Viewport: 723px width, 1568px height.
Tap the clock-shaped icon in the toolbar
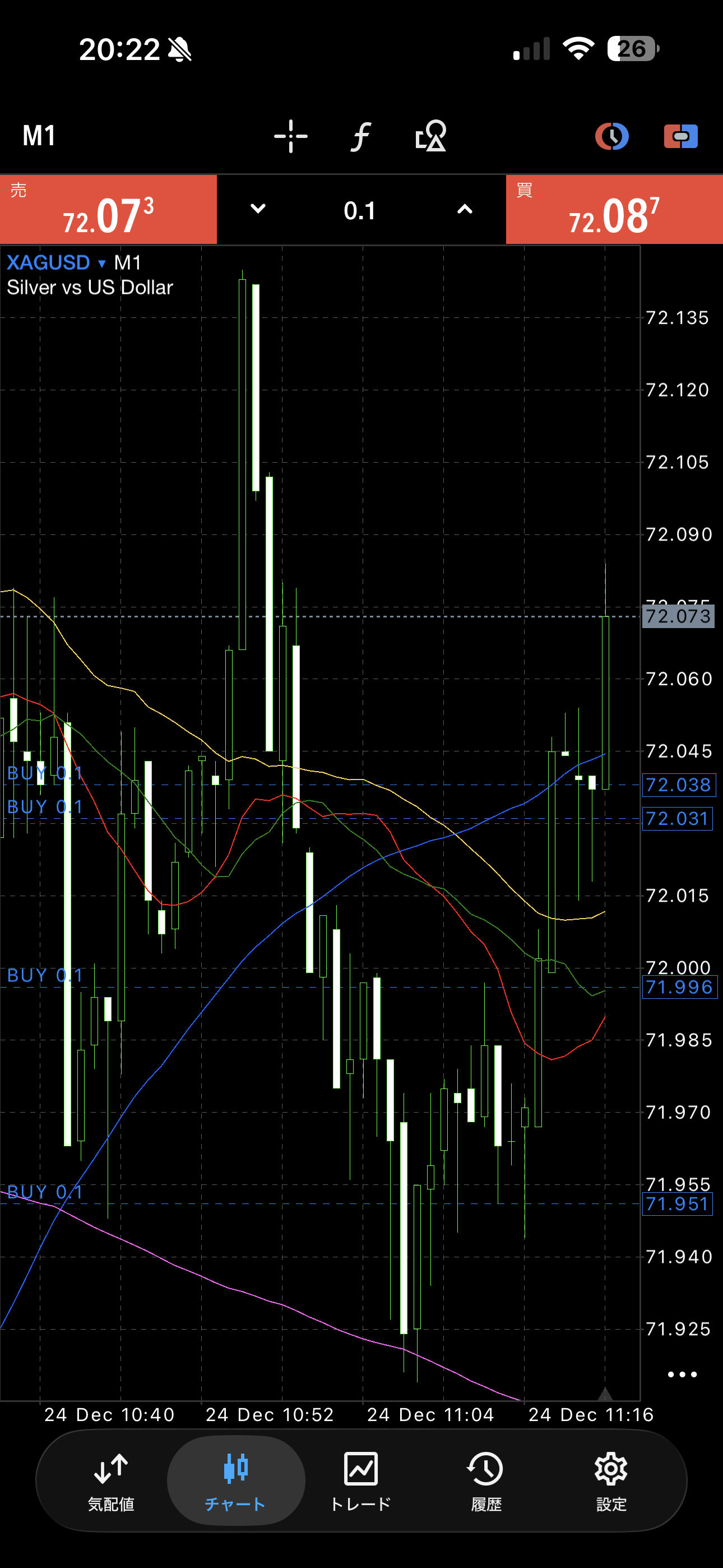point(611,136)
